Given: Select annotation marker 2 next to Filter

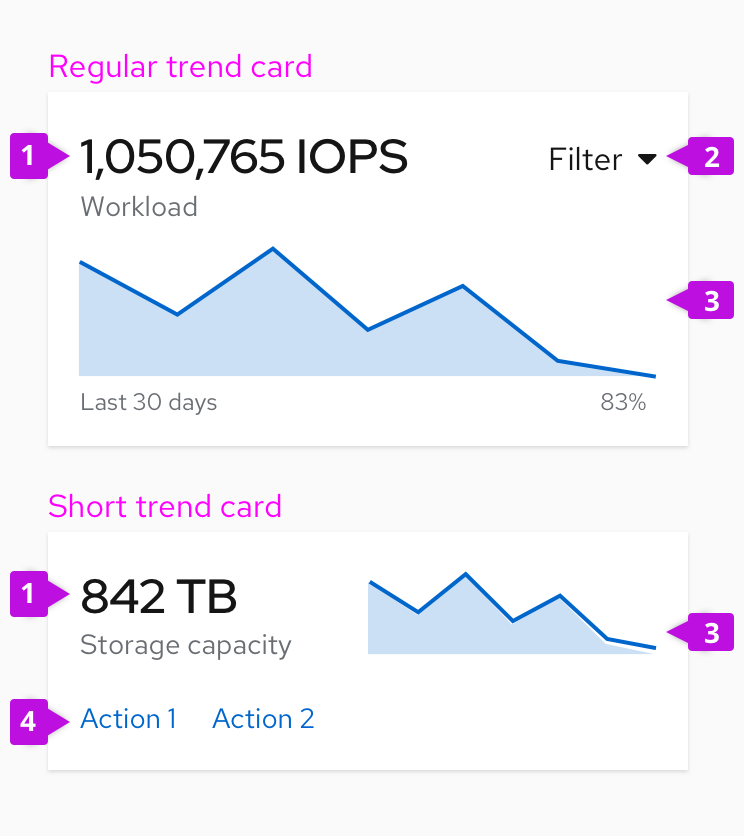Looking at the screenshot, I should 714,156.
